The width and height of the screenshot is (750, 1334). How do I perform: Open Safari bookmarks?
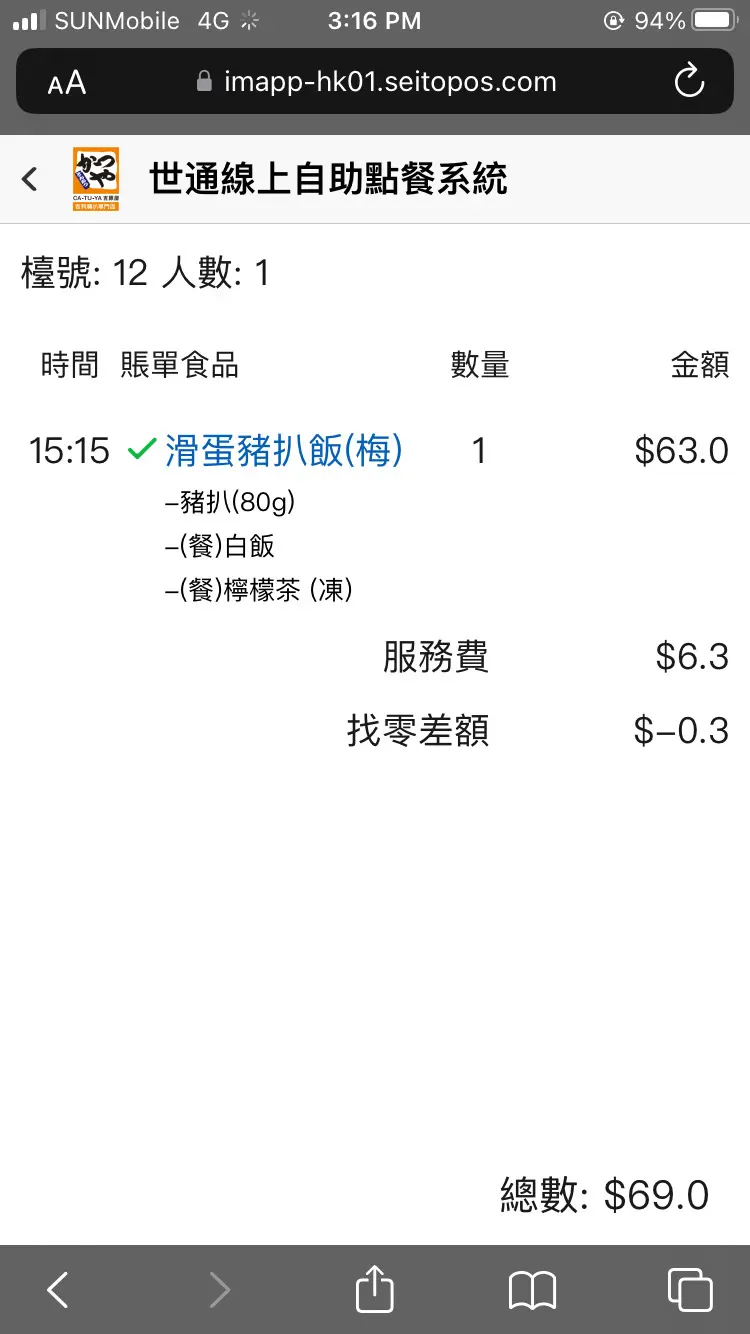532,1291
